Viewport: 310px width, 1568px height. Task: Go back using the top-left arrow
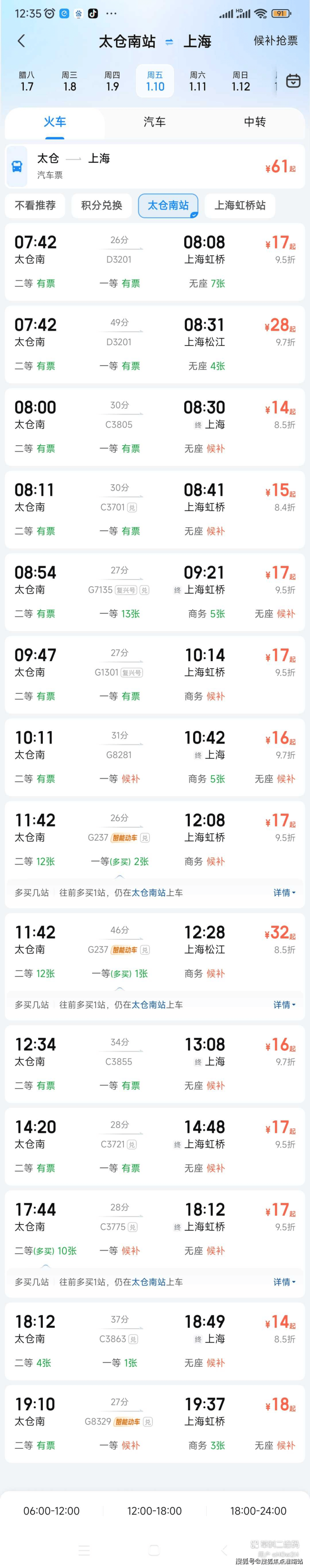coord(21,41)
